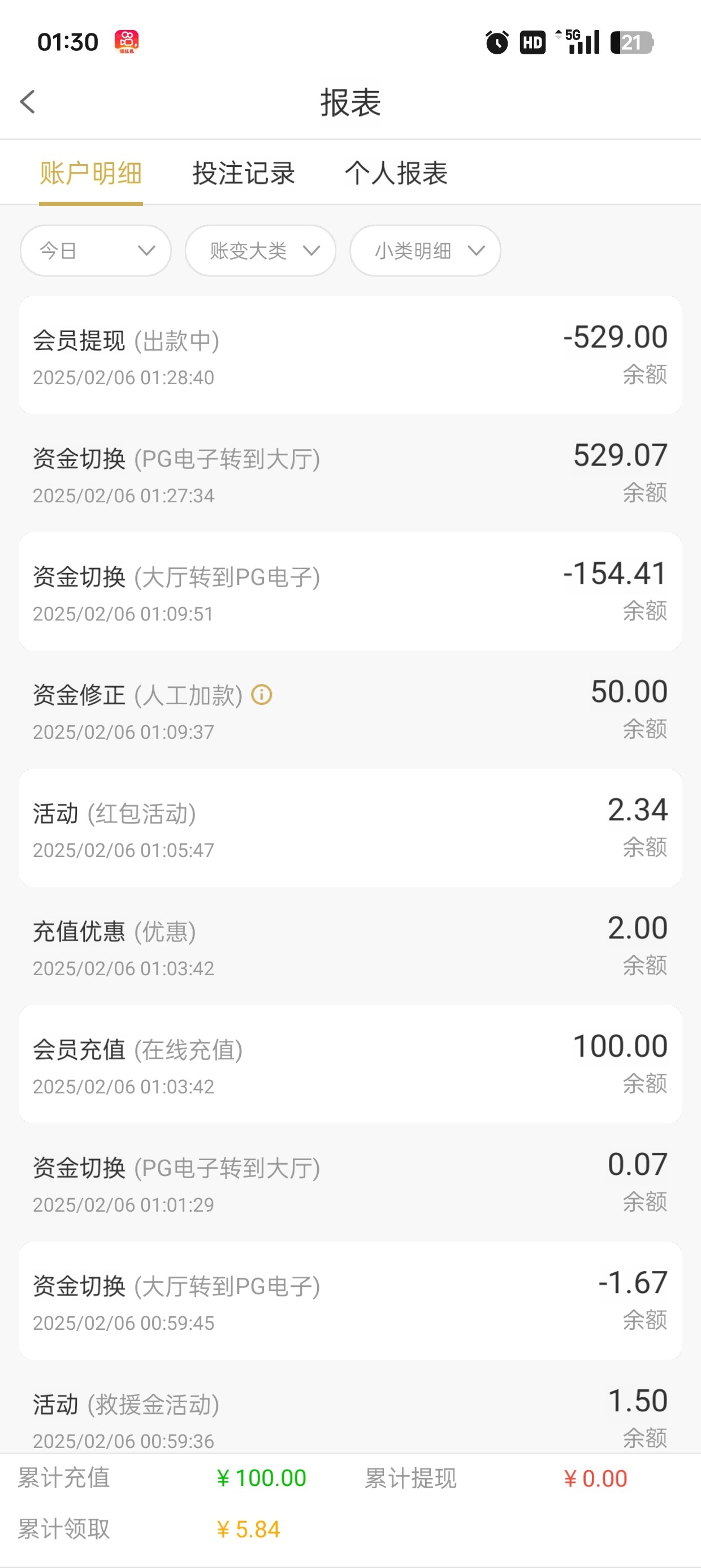Open the 会员充值 (在线充值) record
Image resolution: width=701 pixels, height=1568 pixels.
coord(350,1064)
